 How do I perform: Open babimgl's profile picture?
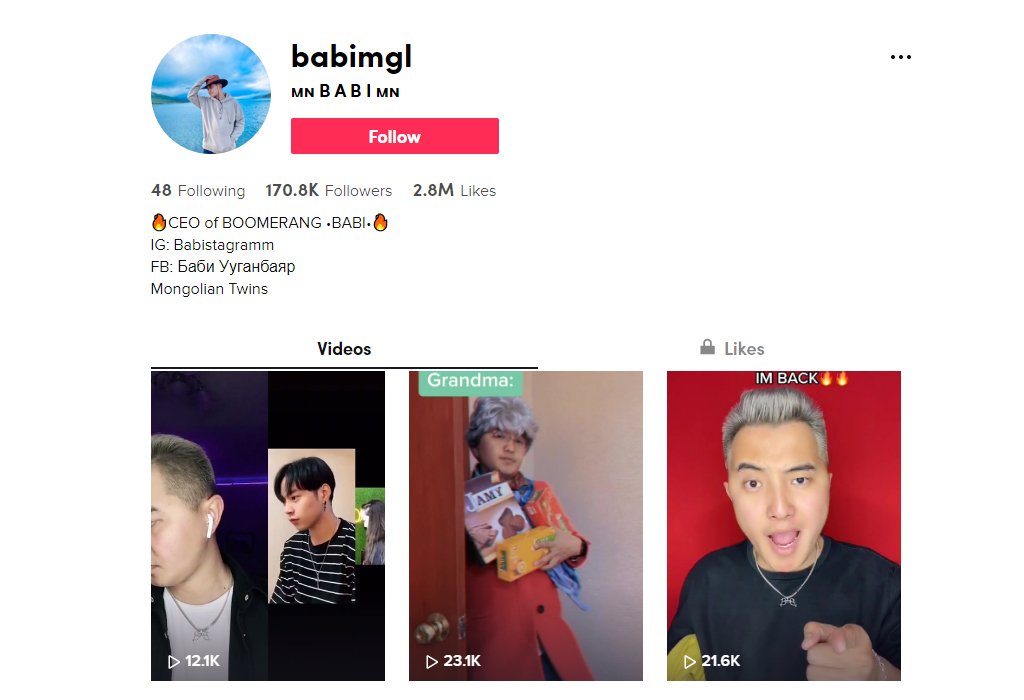click(x=210, y=94)
